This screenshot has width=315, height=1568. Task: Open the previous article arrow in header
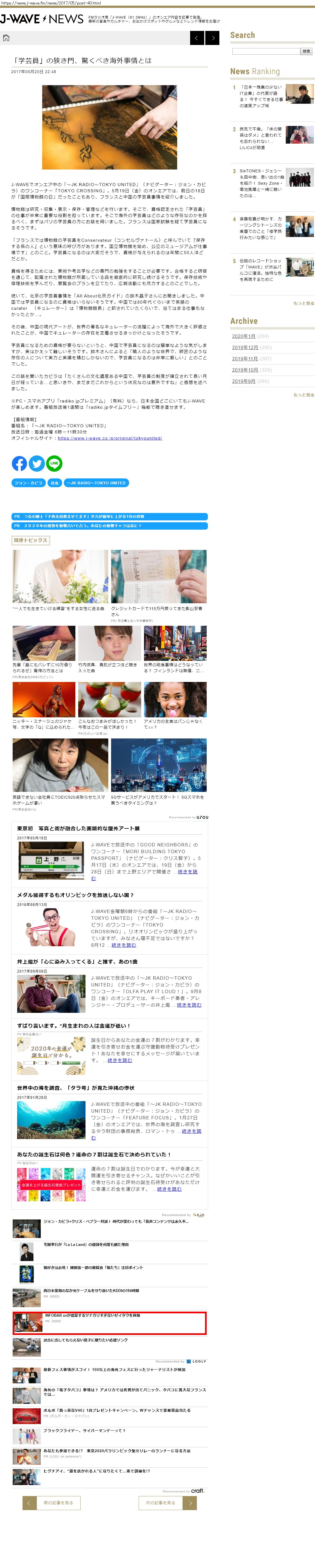197,38
